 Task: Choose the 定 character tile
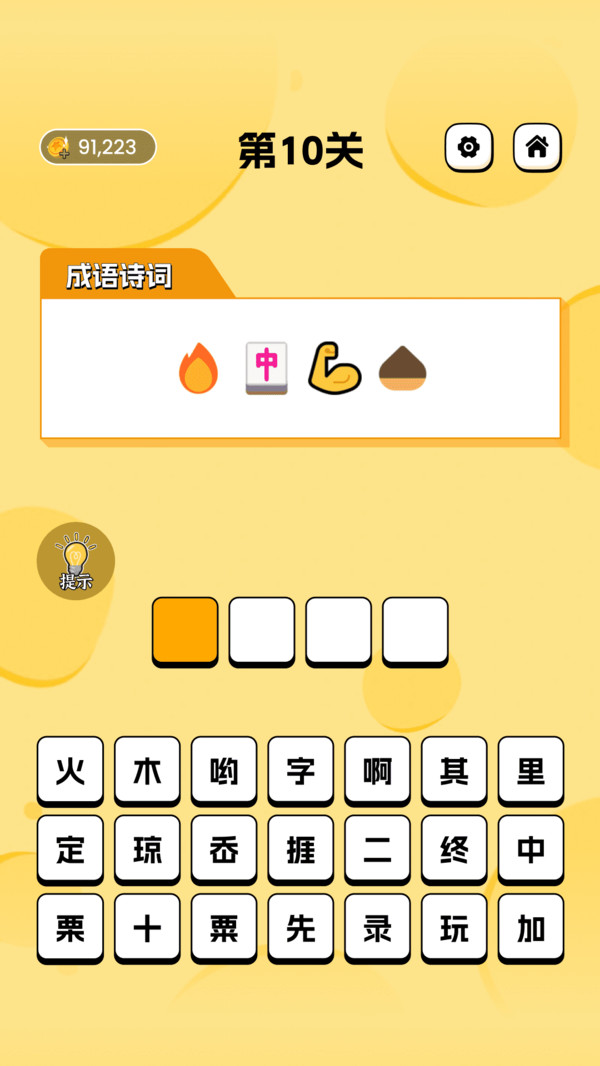(x=70, y=849)
